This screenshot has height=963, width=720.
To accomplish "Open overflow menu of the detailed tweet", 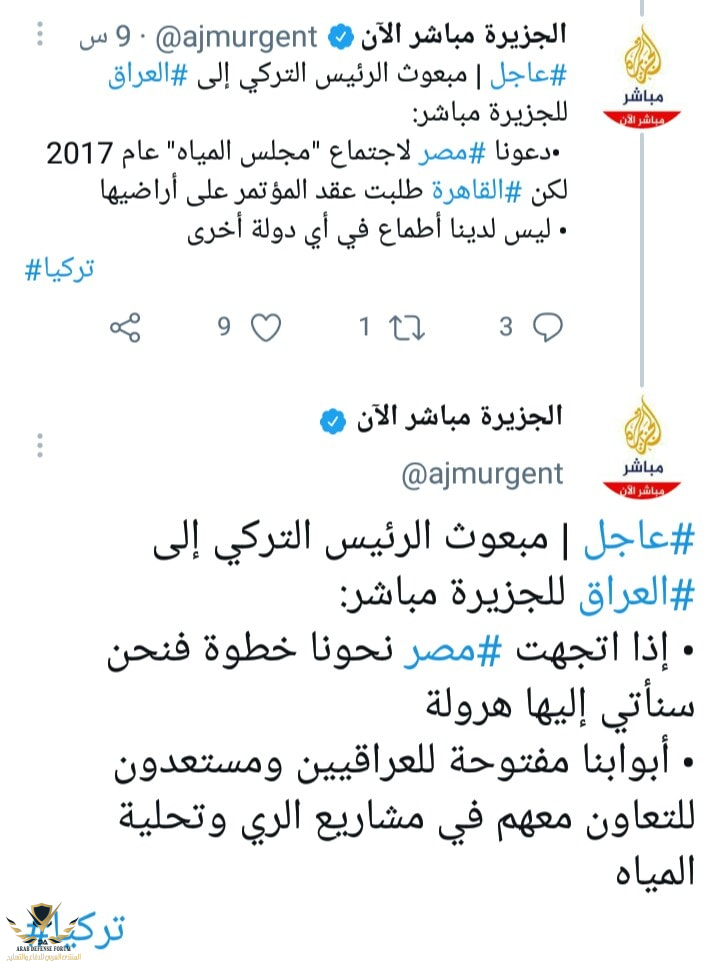I will pyautogui.click(x=41, y=445).
